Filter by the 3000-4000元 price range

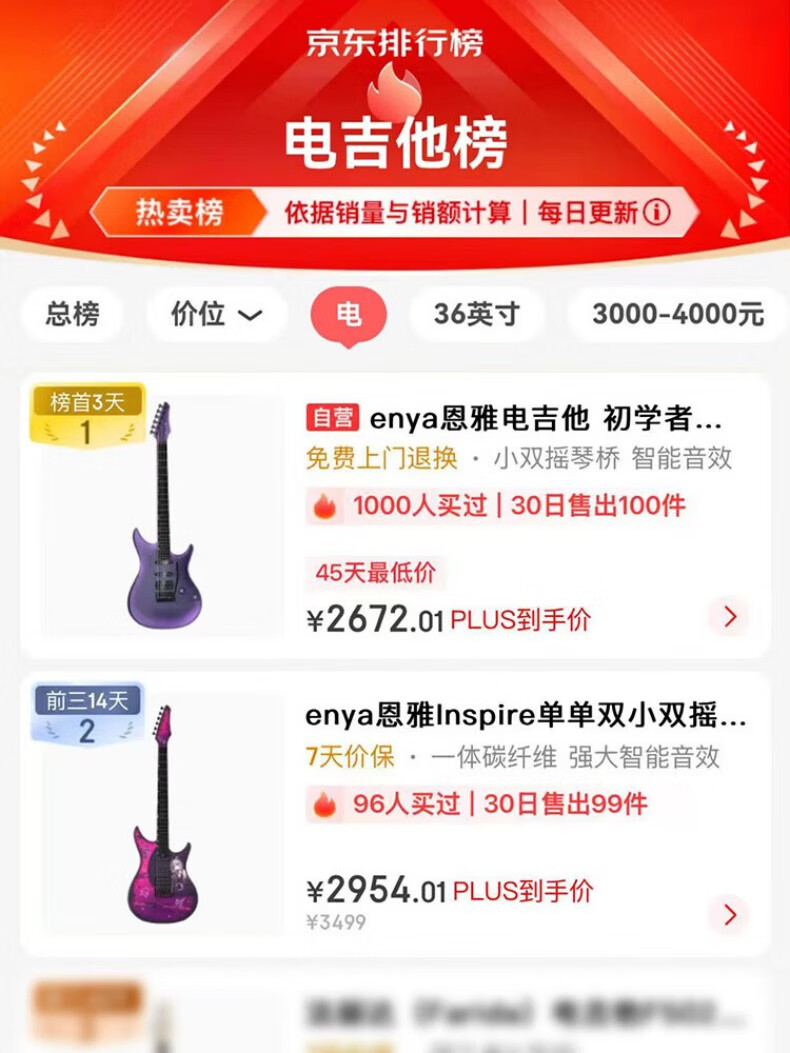pos(678,314)
